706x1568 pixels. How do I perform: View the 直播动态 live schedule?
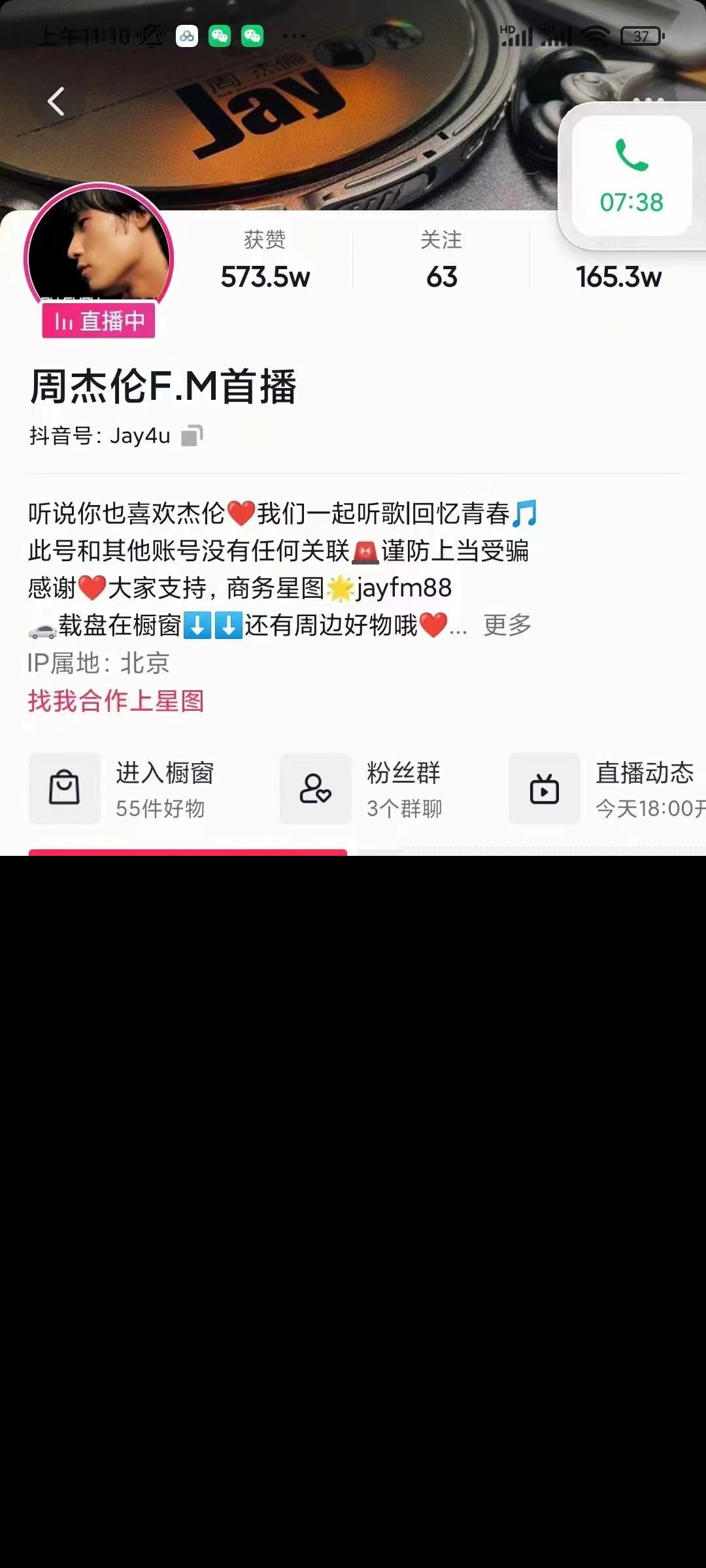tap(607, 789)
